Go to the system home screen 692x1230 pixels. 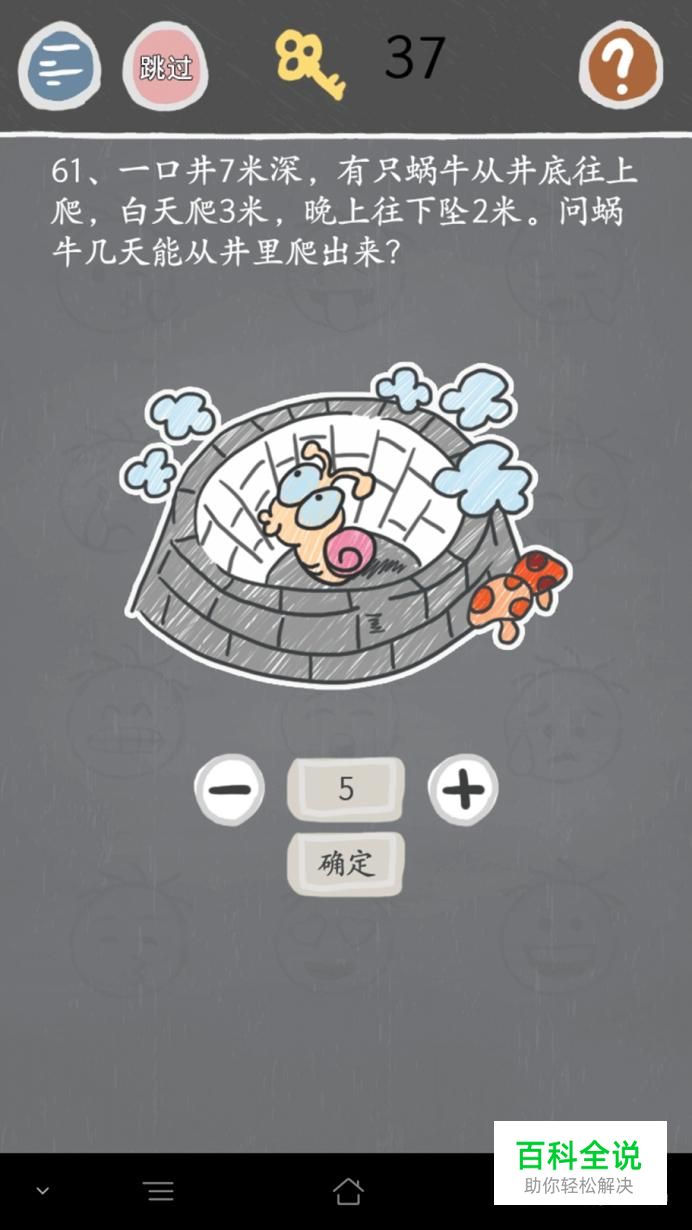[347, 1190]
